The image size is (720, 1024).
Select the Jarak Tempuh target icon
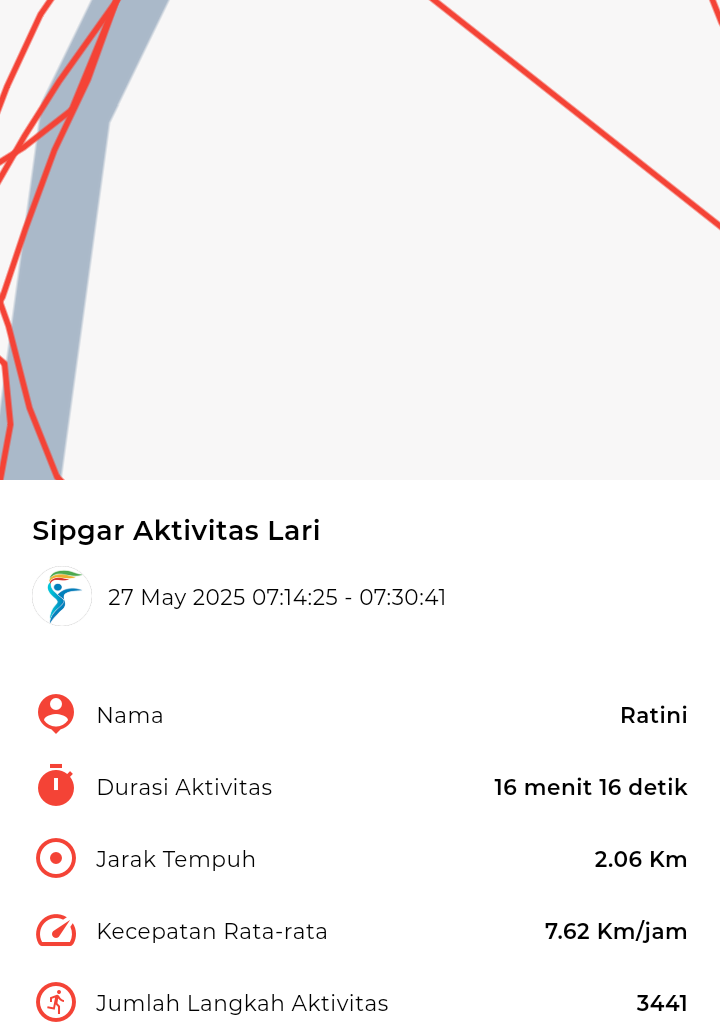click(x=56, y=858)
